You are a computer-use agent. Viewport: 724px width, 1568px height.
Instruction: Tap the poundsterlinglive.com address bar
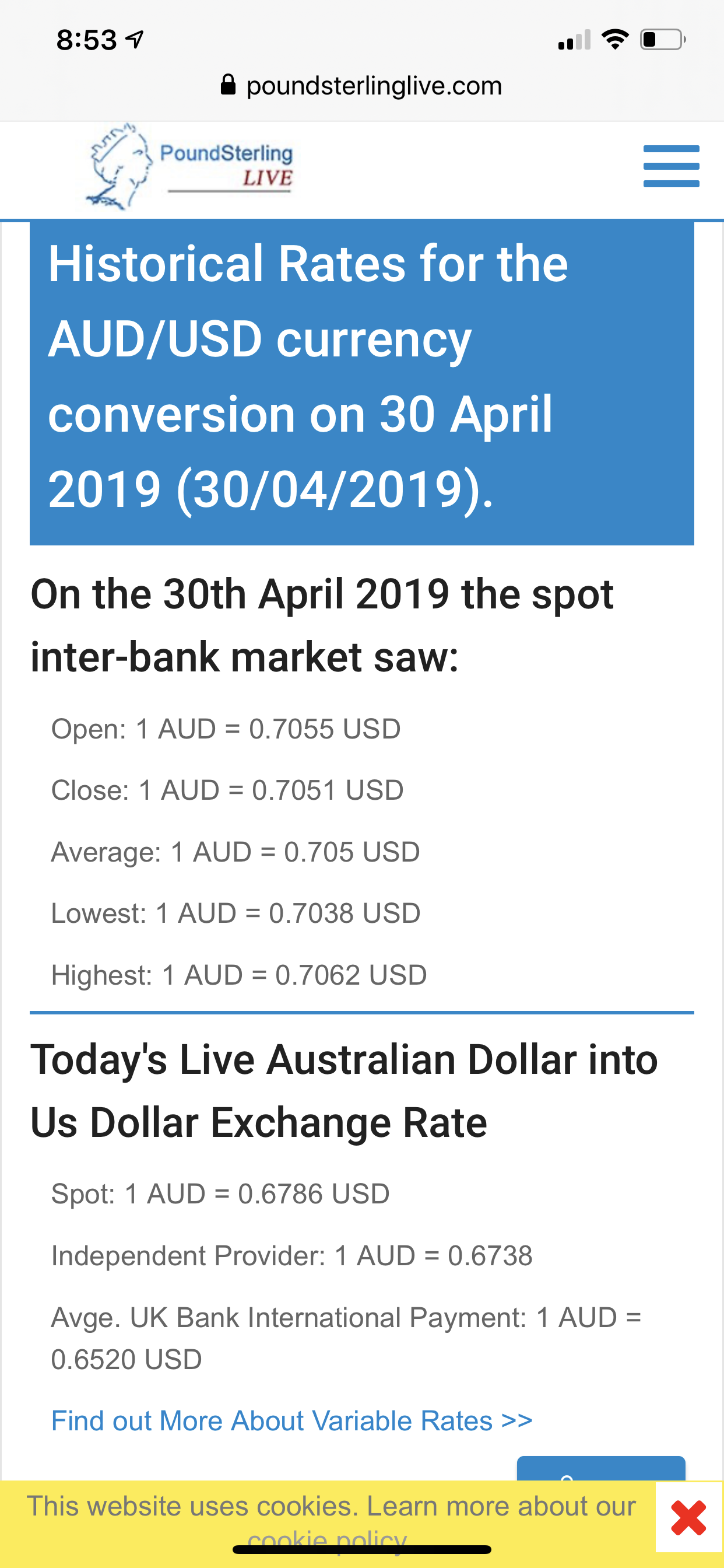pyautogui.click(x=362, y=86)
